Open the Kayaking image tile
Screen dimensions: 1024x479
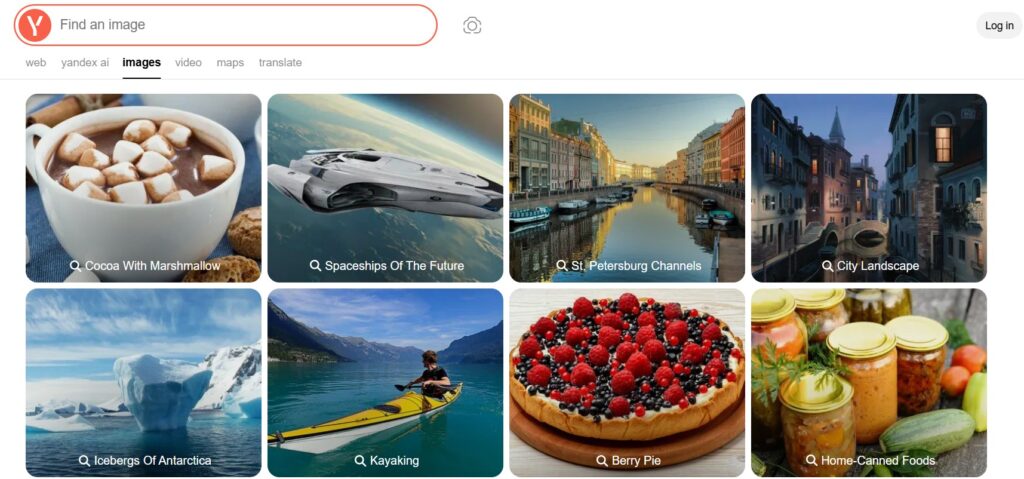coord(385,382)
